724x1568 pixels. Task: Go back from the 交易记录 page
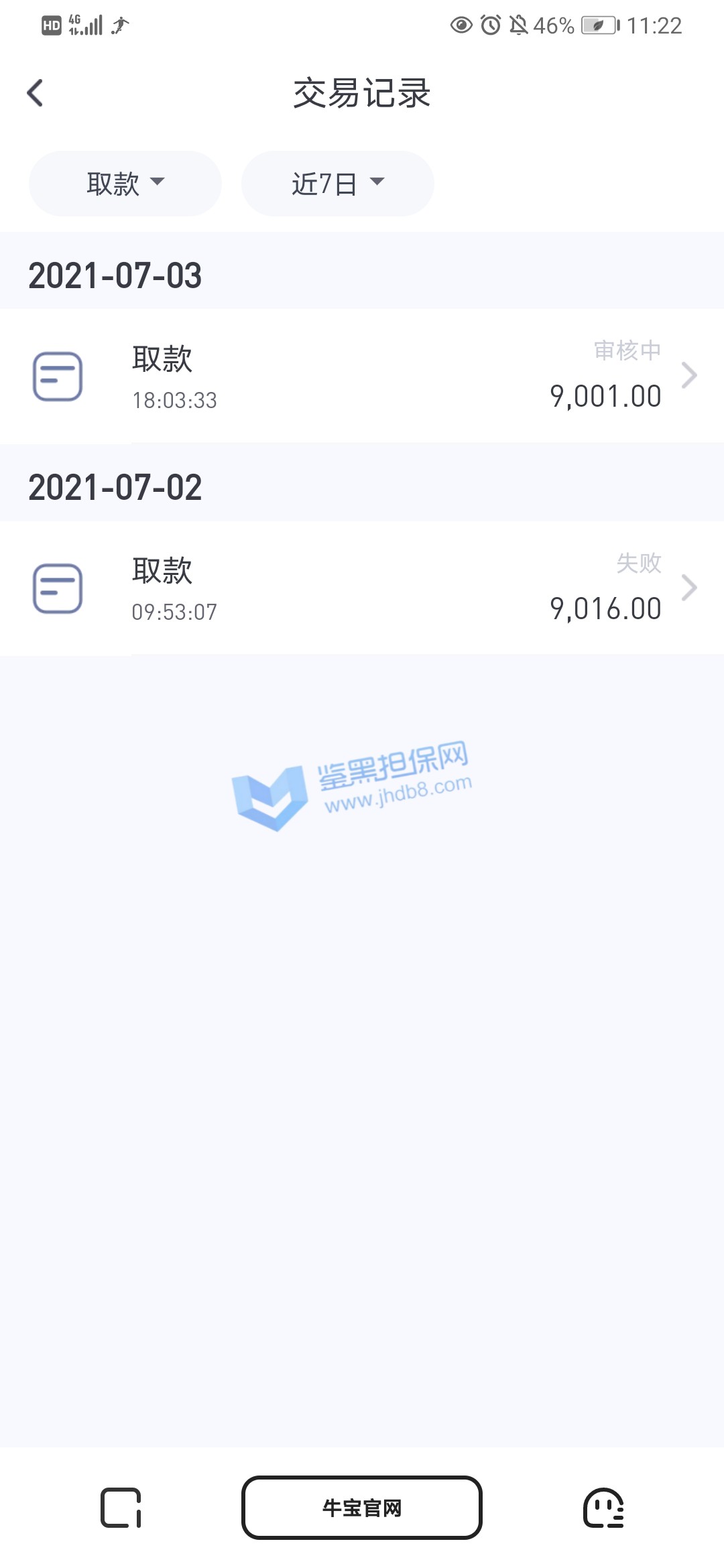click(36, 93)
